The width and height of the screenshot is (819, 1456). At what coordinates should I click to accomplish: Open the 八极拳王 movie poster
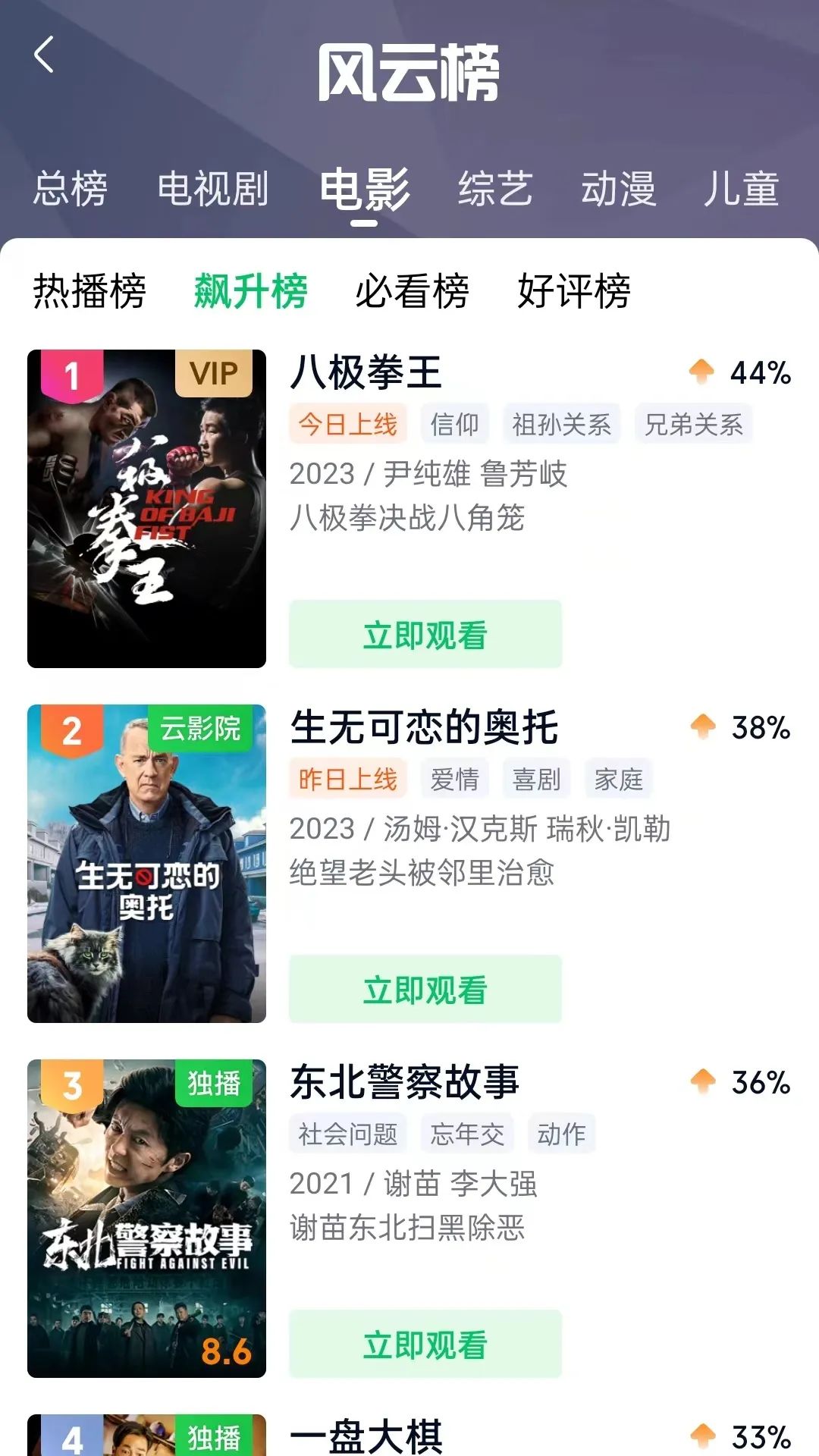click(x=146, y=508)
